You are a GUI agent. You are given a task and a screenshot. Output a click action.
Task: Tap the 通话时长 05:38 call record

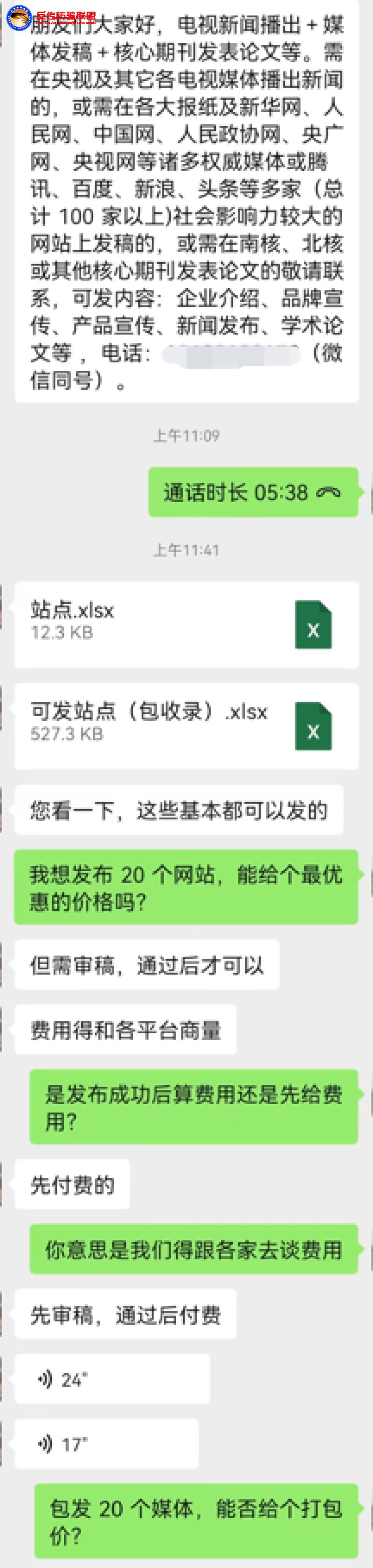click(x=252, y=492)
